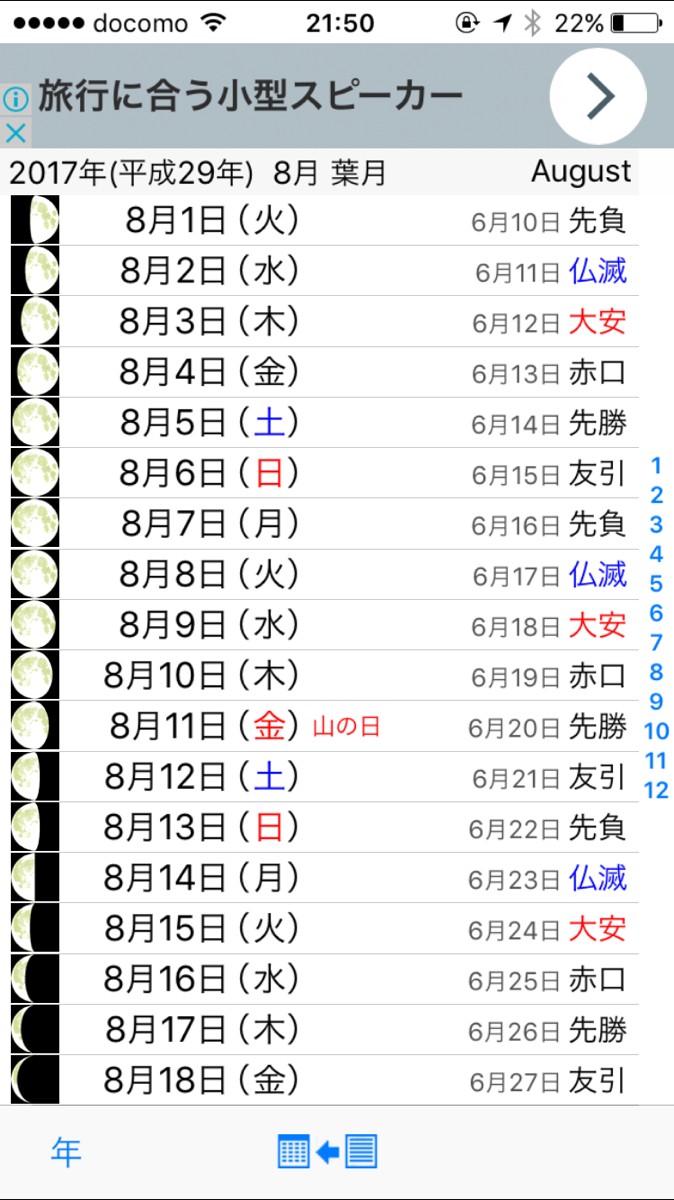This screenshot has height=1200, width=674.
Task: Choose the 8月15日(火) 大安 row
Action: click(320, 929)
